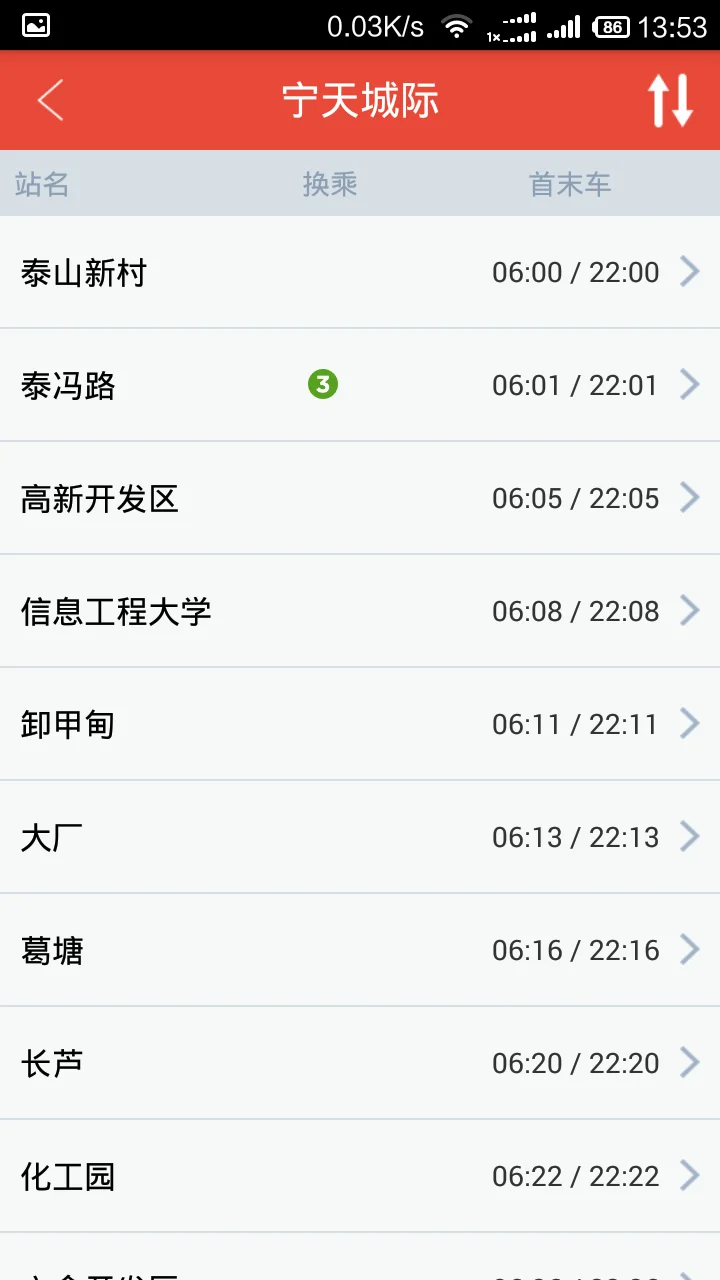
Task: Select the 首末车 column header
Action: tap(570, 183)
